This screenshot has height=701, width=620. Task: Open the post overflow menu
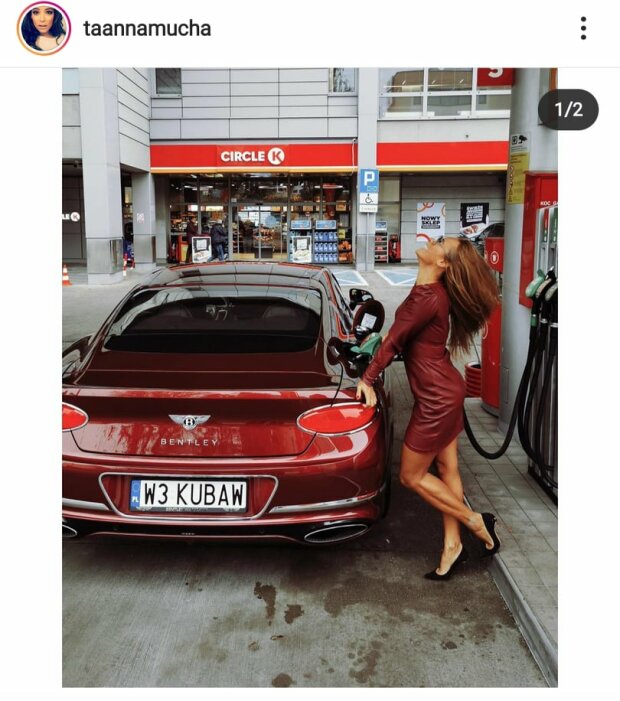[x=583, y=28]
